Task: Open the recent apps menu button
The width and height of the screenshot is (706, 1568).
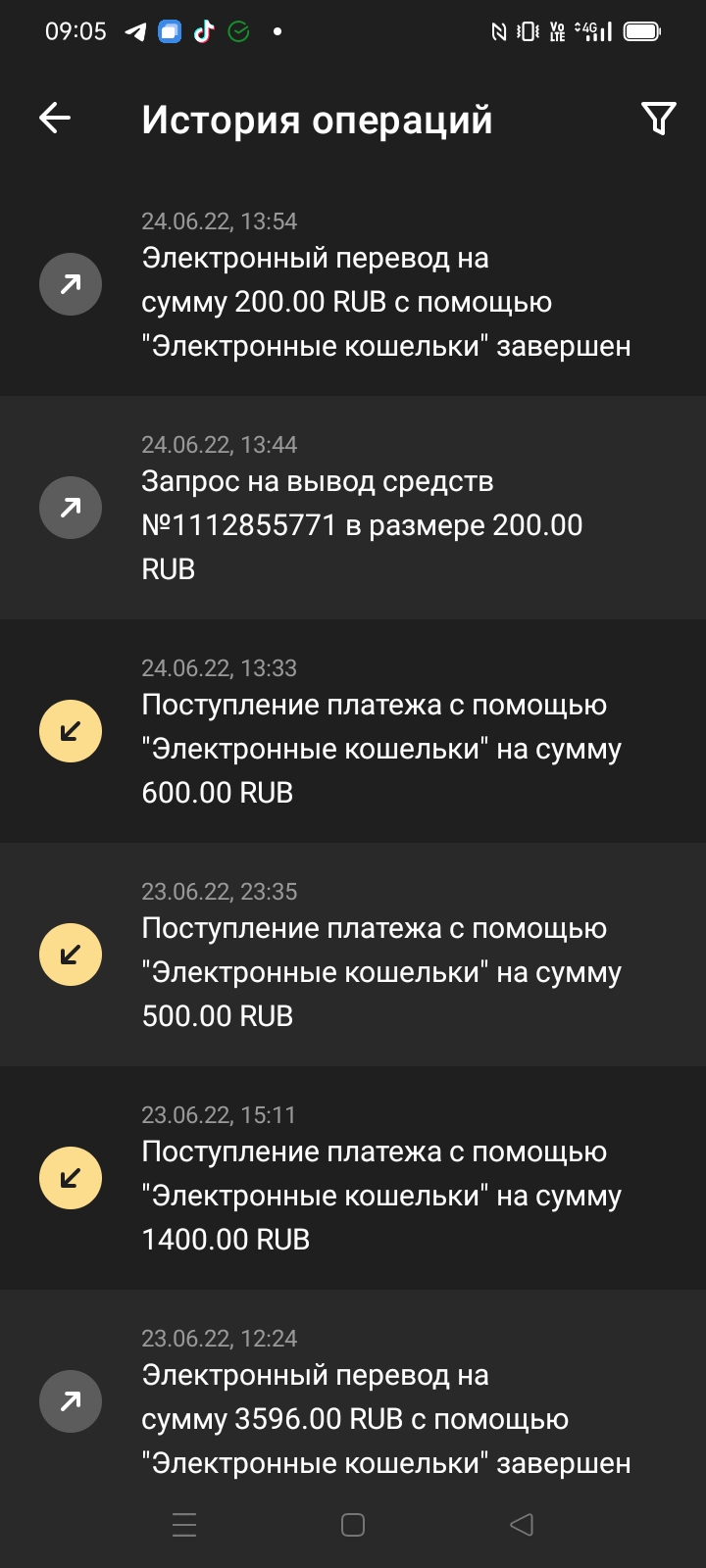Action: pyautogui.click(x=184, y=1525)
